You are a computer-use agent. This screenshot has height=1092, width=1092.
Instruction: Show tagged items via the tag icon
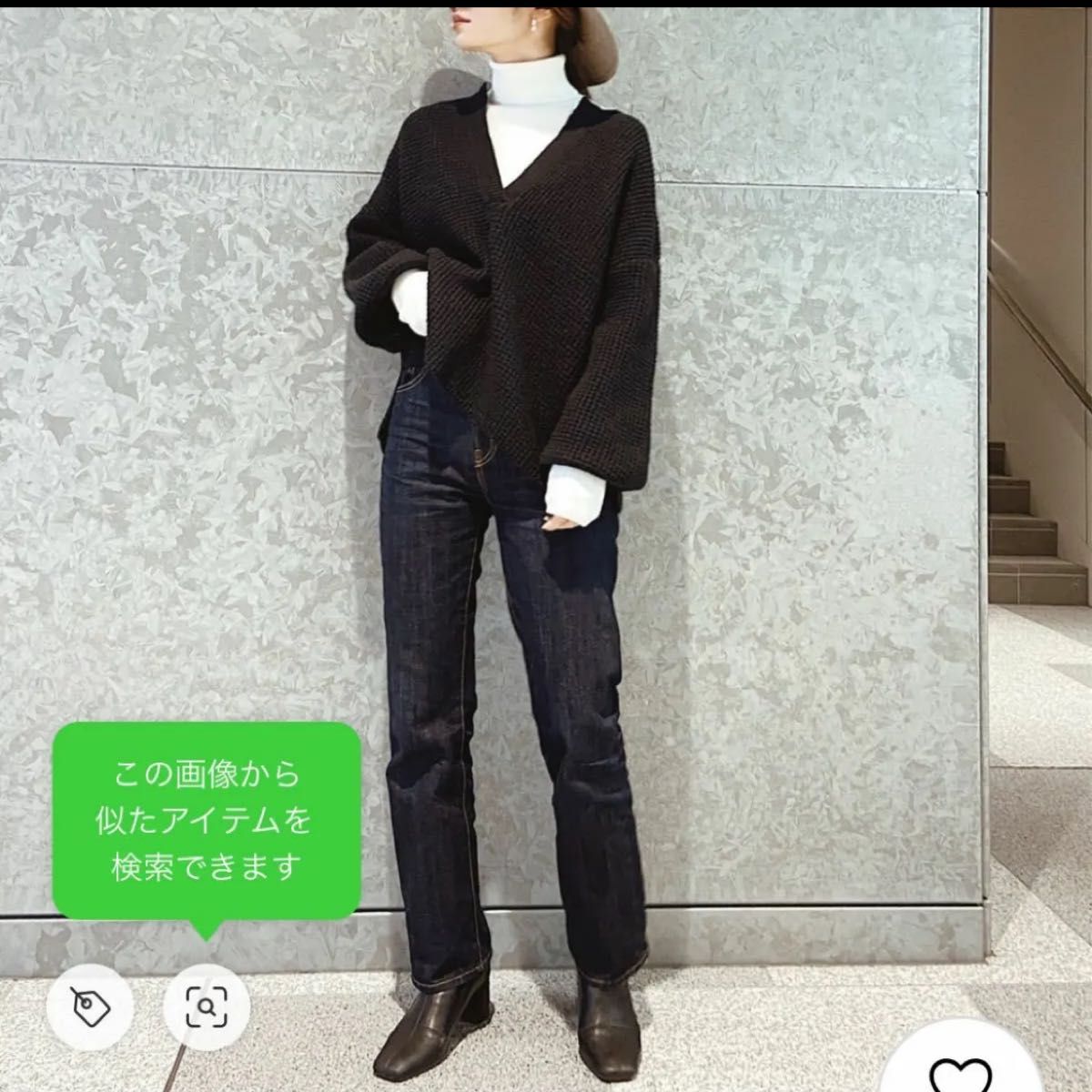[91, 1006]
